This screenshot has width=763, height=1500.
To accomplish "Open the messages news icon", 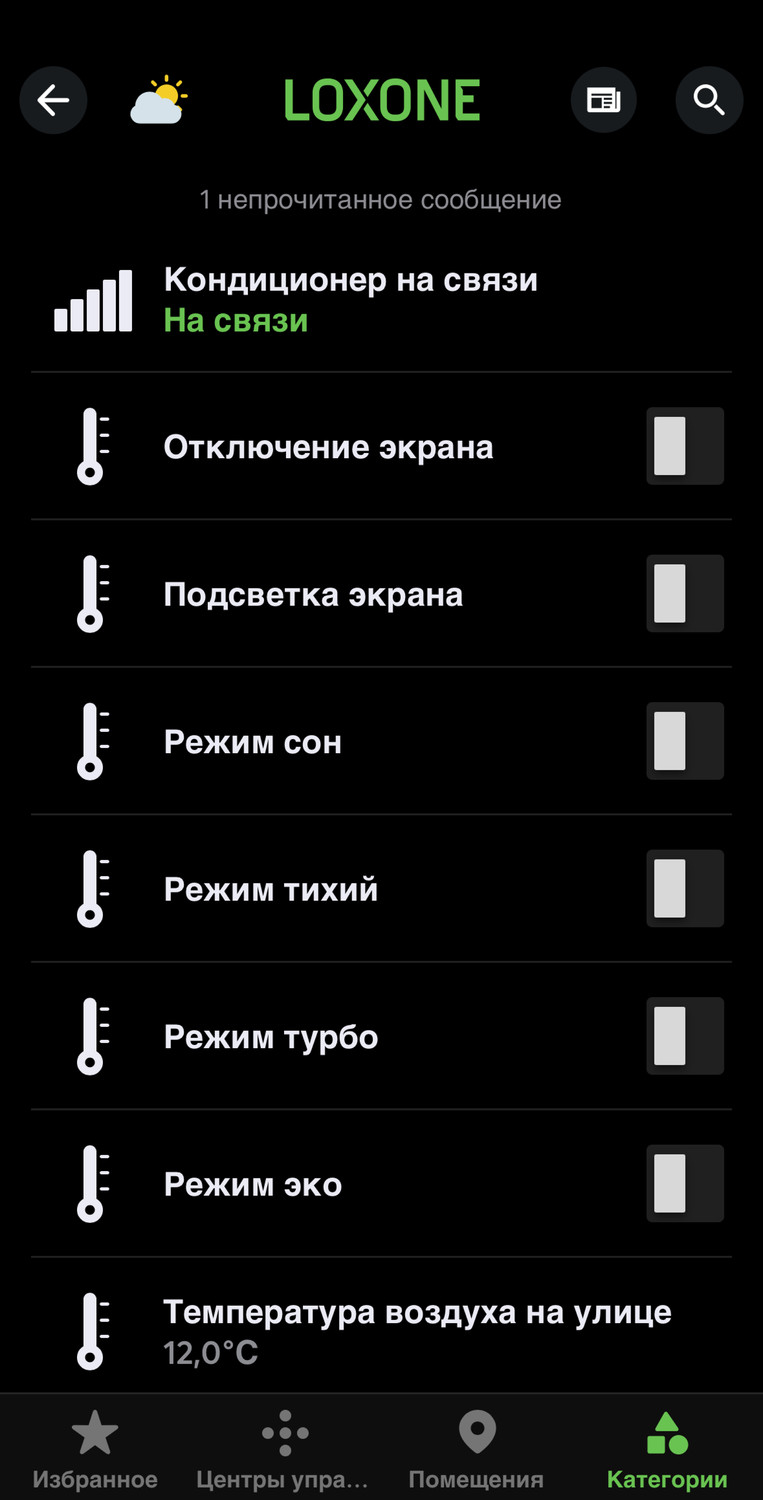I will pos(604,100).
